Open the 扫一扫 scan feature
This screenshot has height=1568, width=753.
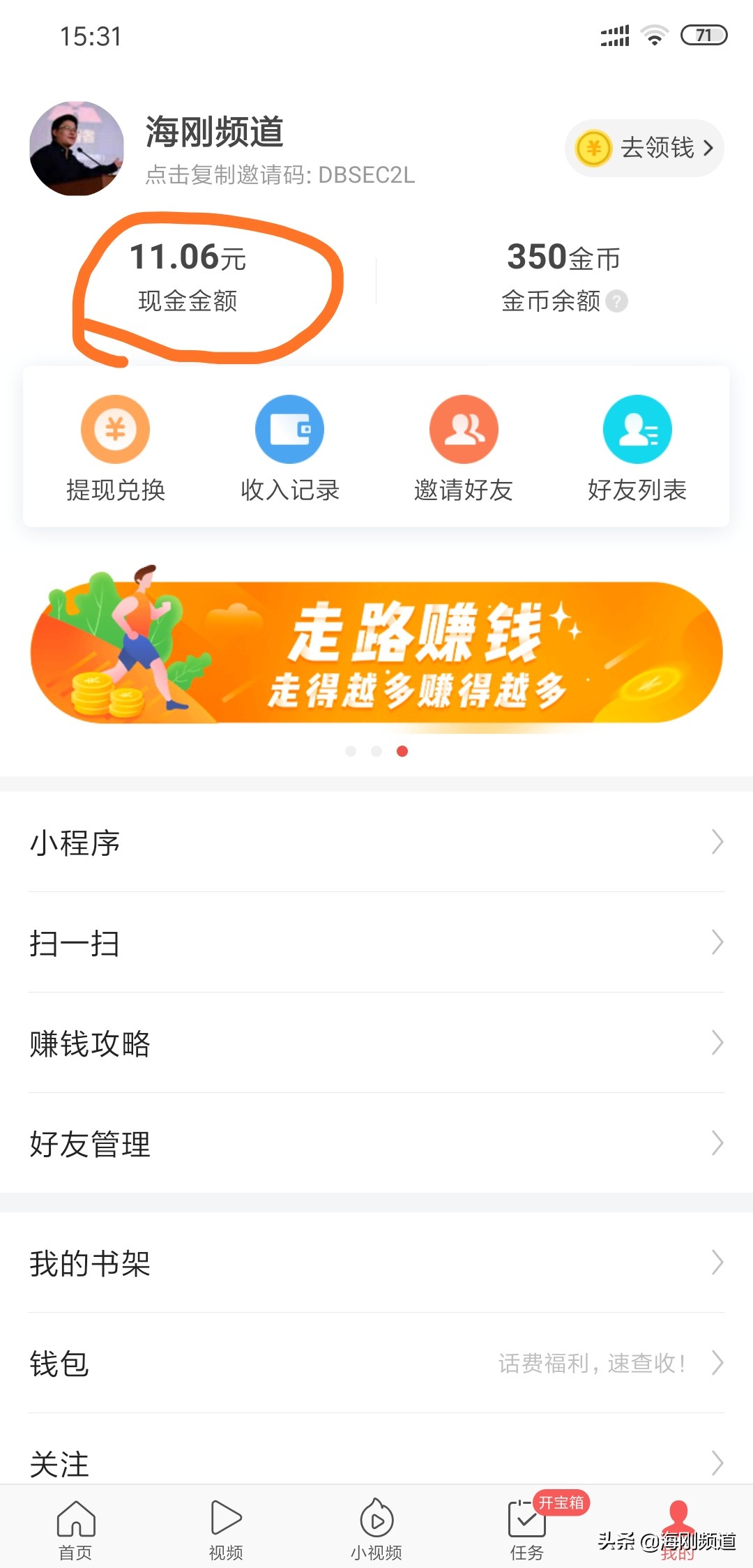pos(376,944)
